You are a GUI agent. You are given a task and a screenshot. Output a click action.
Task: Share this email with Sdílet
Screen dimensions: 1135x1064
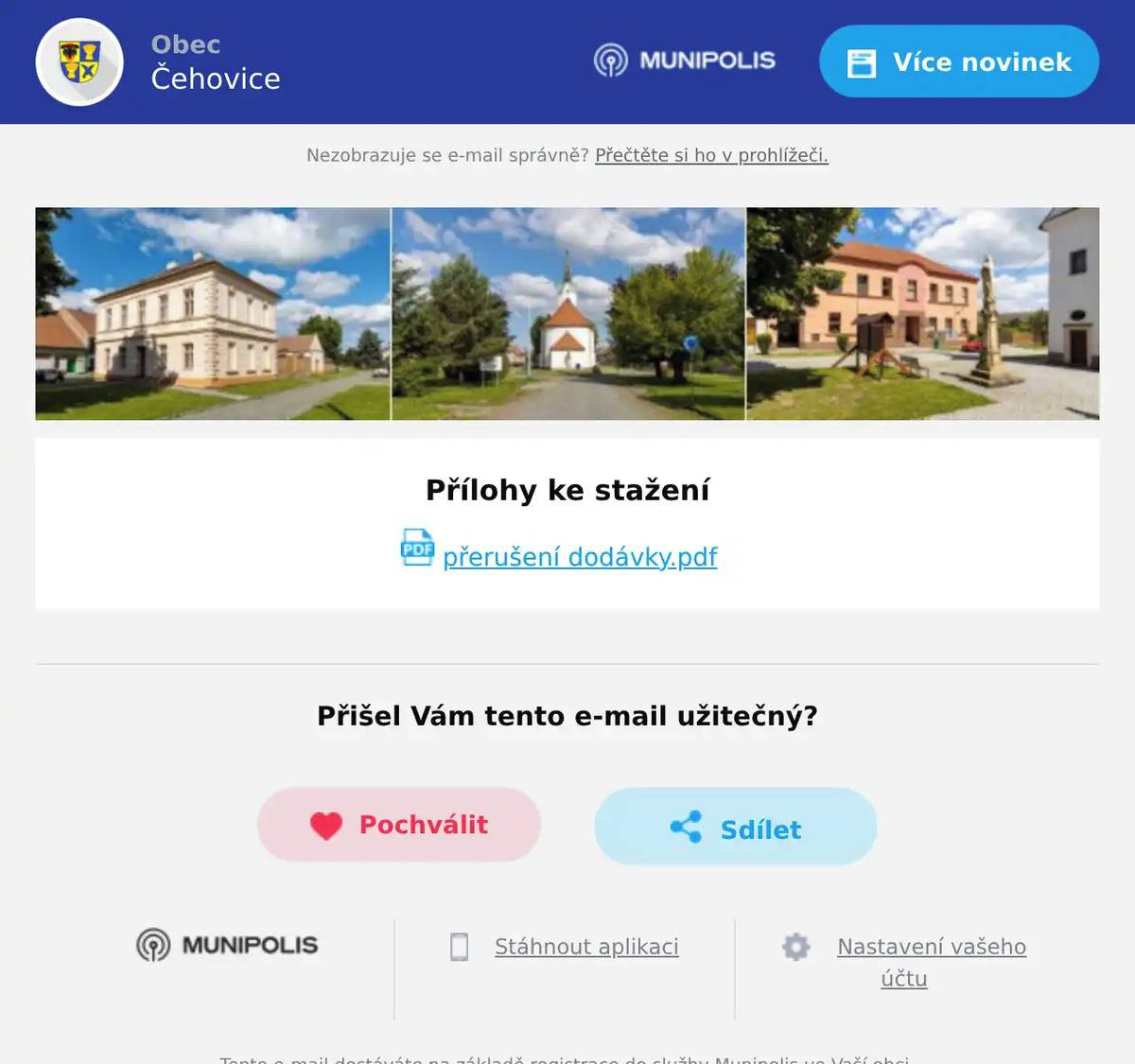click(735, 829)
